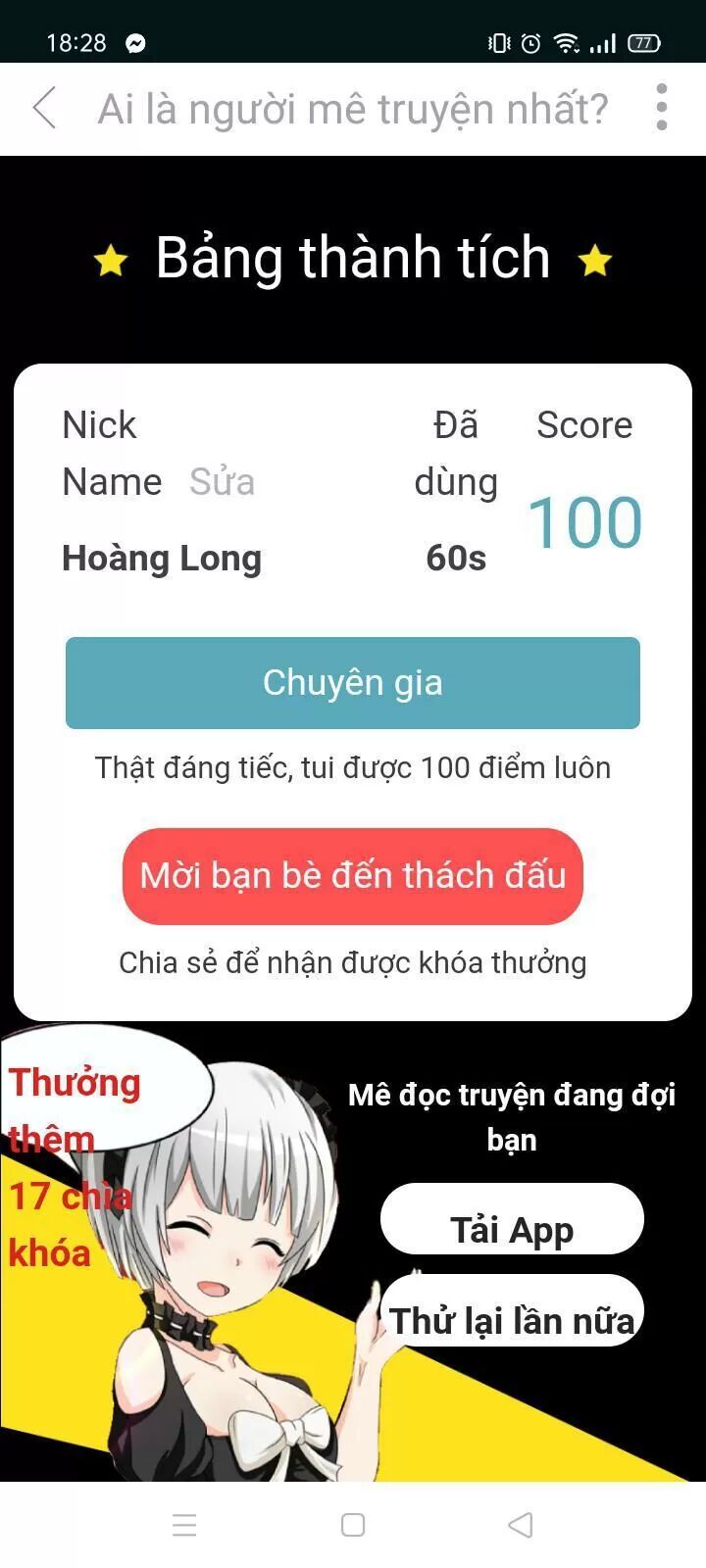Screen dimensions: 706x1568
Task: Go back using the header arrow
Action: point(45,108)
